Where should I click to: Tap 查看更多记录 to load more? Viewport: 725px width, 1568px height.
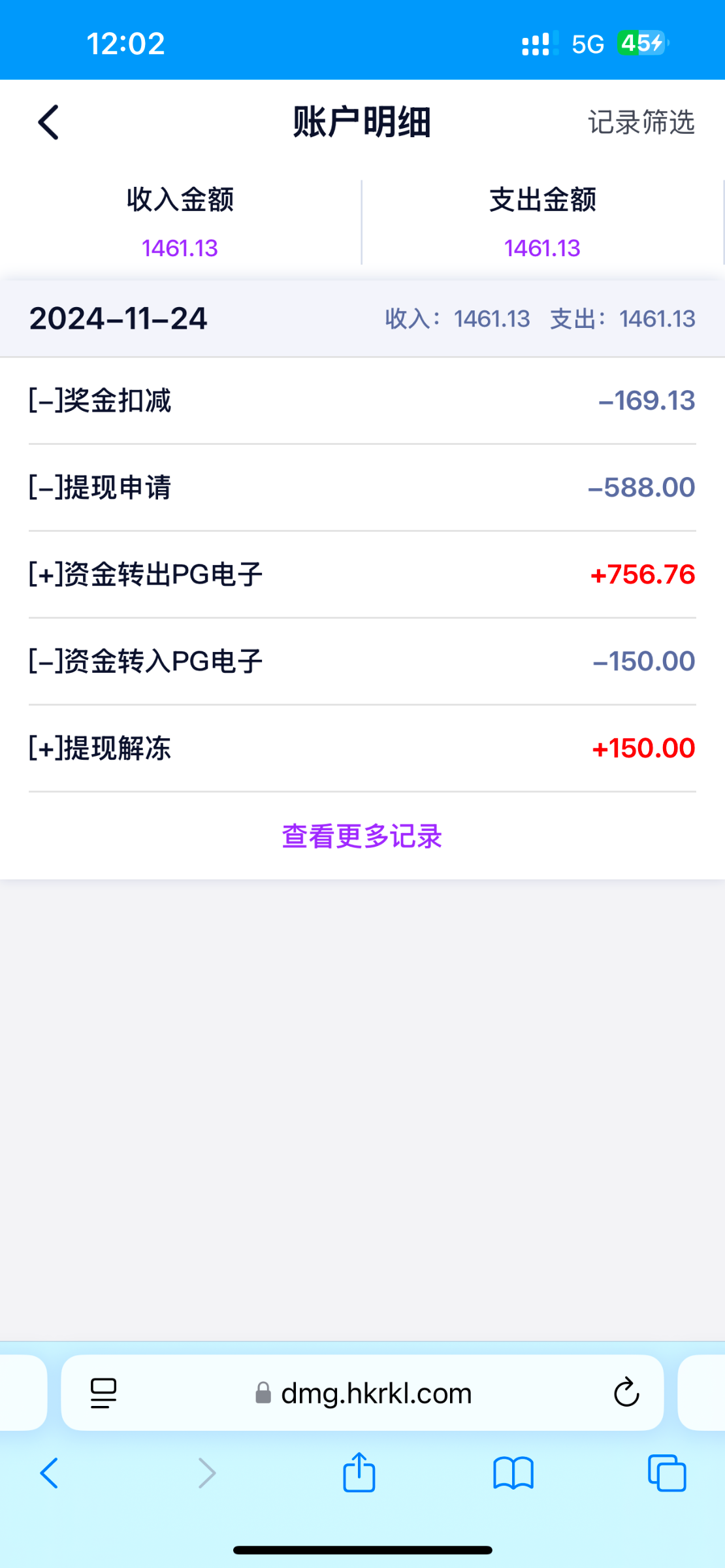(362, 836)
